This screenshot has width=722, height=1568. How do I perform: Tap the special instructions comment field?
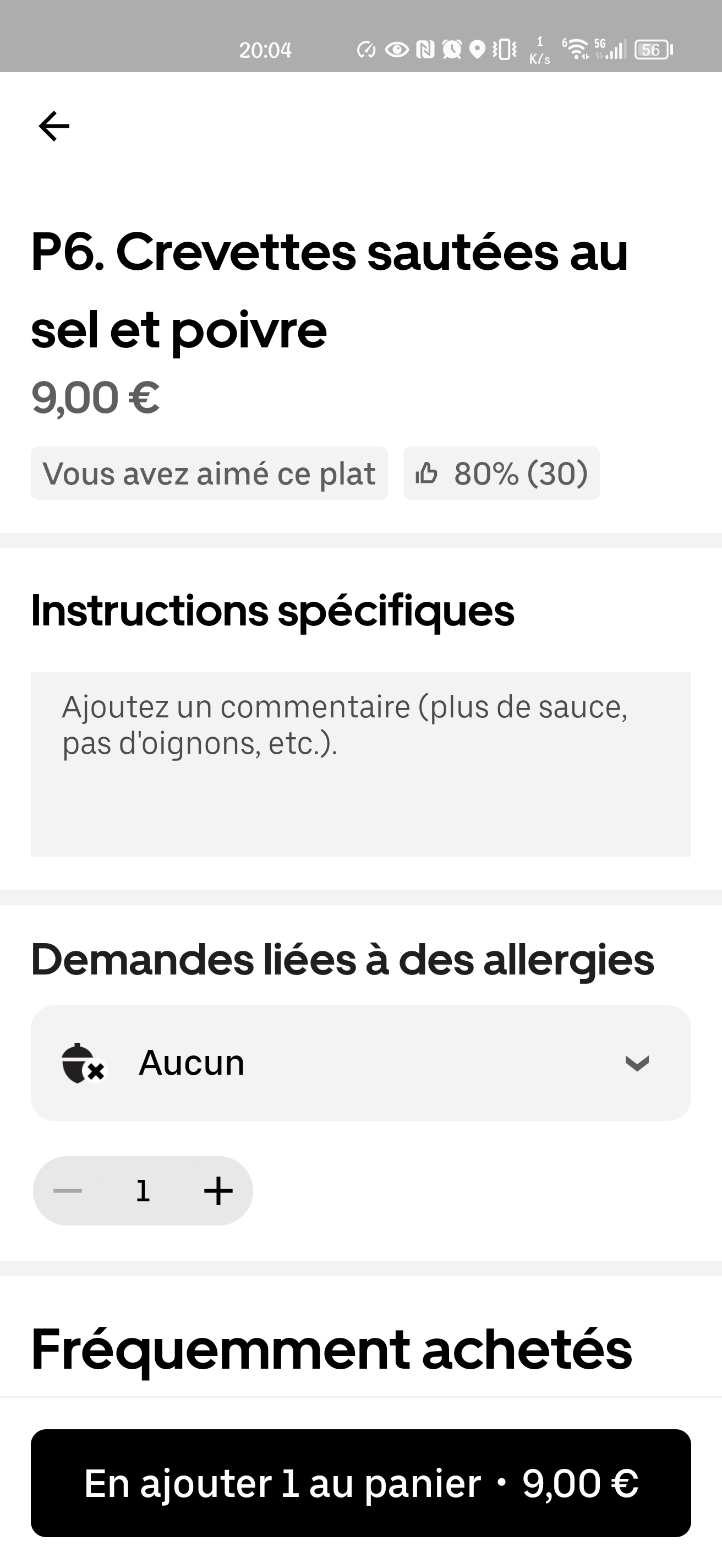point(360,763)
